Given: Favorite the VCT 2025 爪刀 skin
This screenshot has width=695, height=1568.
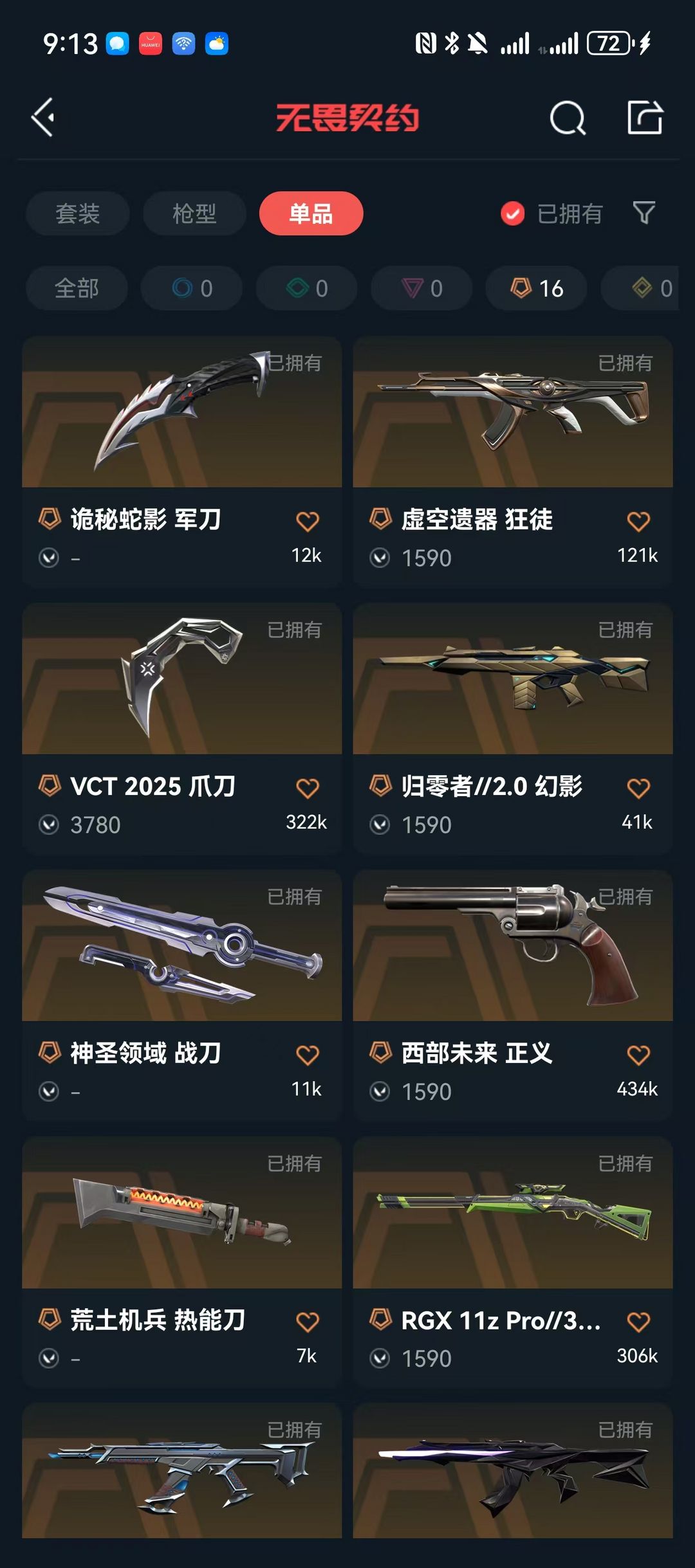Looking at the screenshot, I should coord(308,788).
